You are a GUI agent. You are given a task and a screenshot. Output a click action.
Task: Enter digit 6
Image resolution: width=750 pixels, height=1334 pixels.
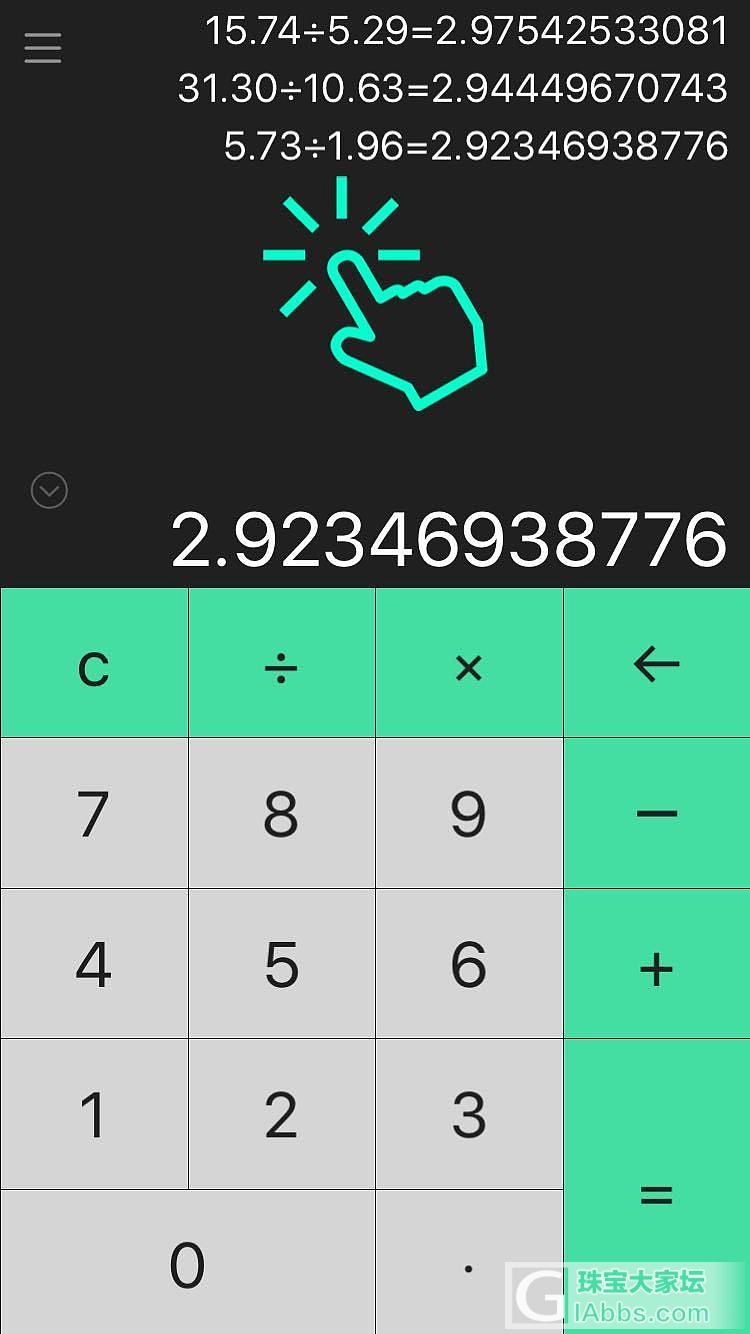point(469,965)
